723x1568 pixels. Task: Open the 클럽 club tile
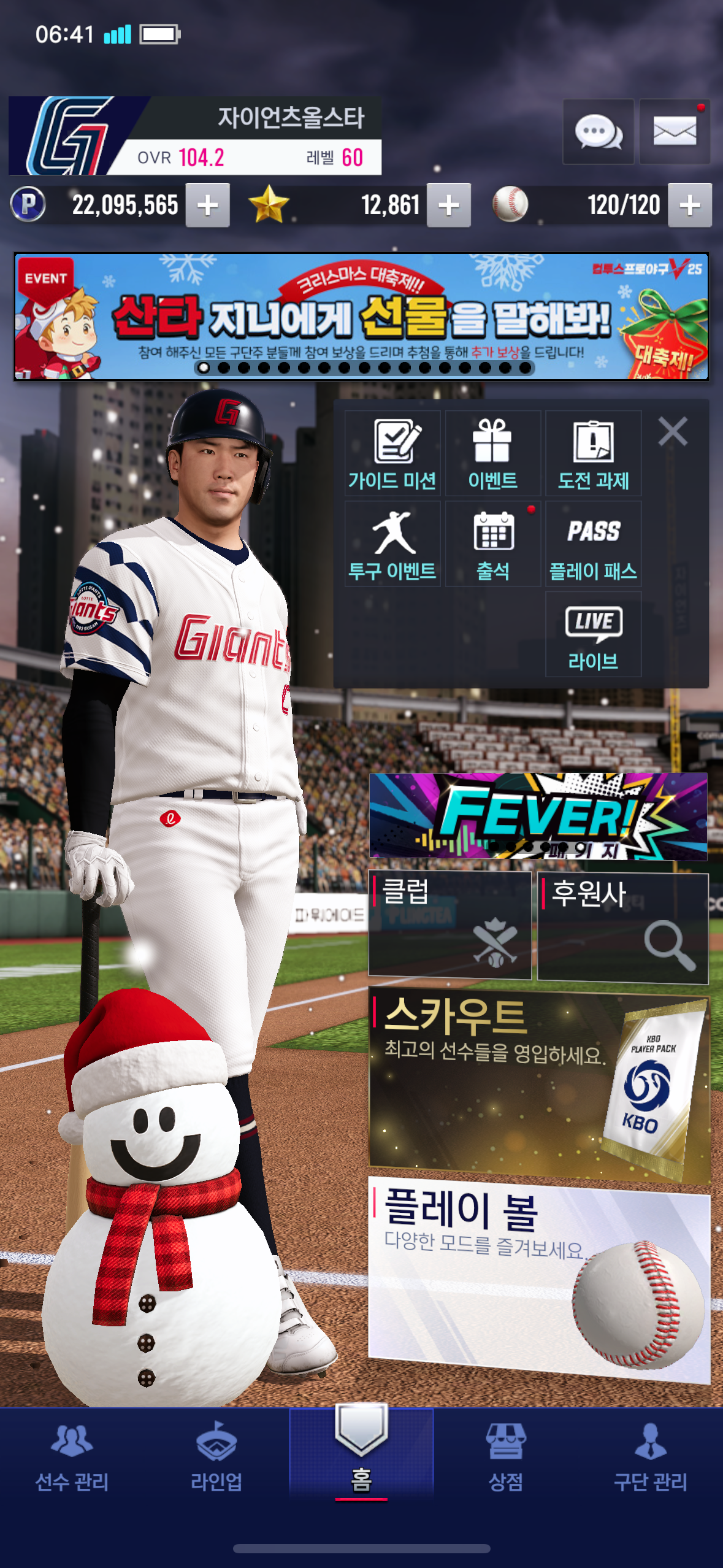(x=449, y=925)
